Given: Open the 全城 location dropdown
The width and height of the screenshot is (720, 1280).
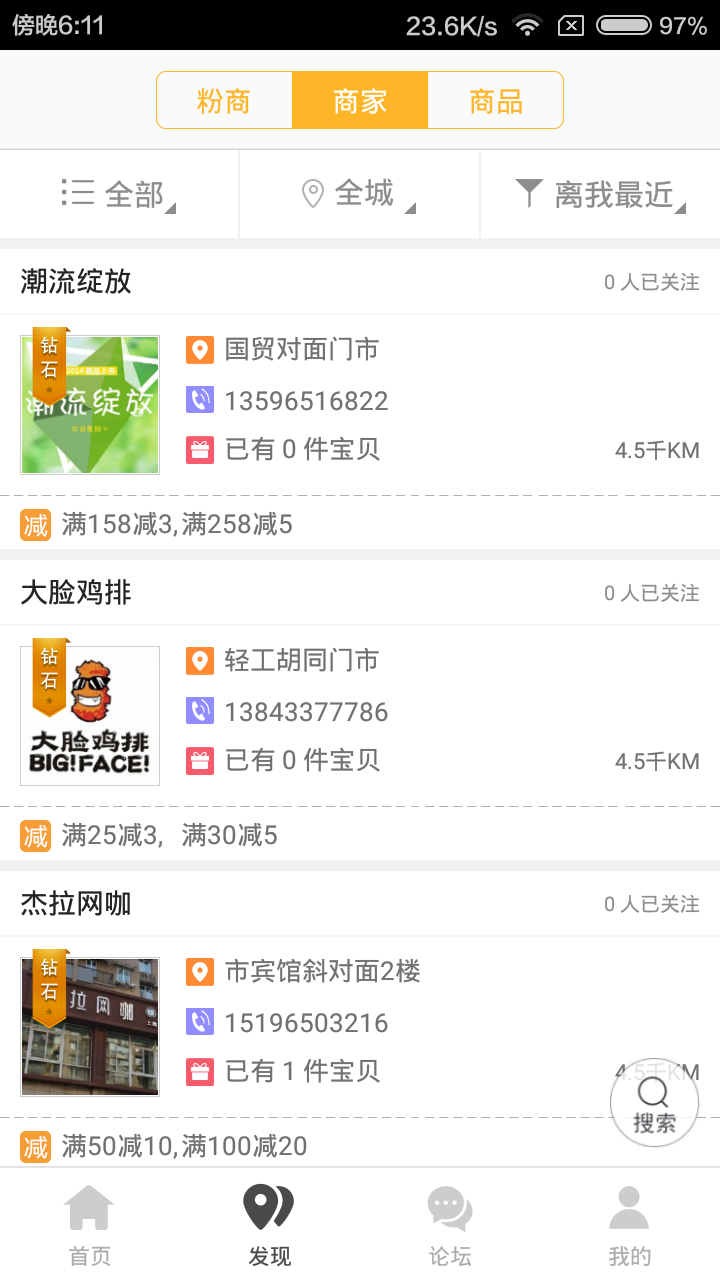Looking at the screenshot, I should click(x=358, y=193).
